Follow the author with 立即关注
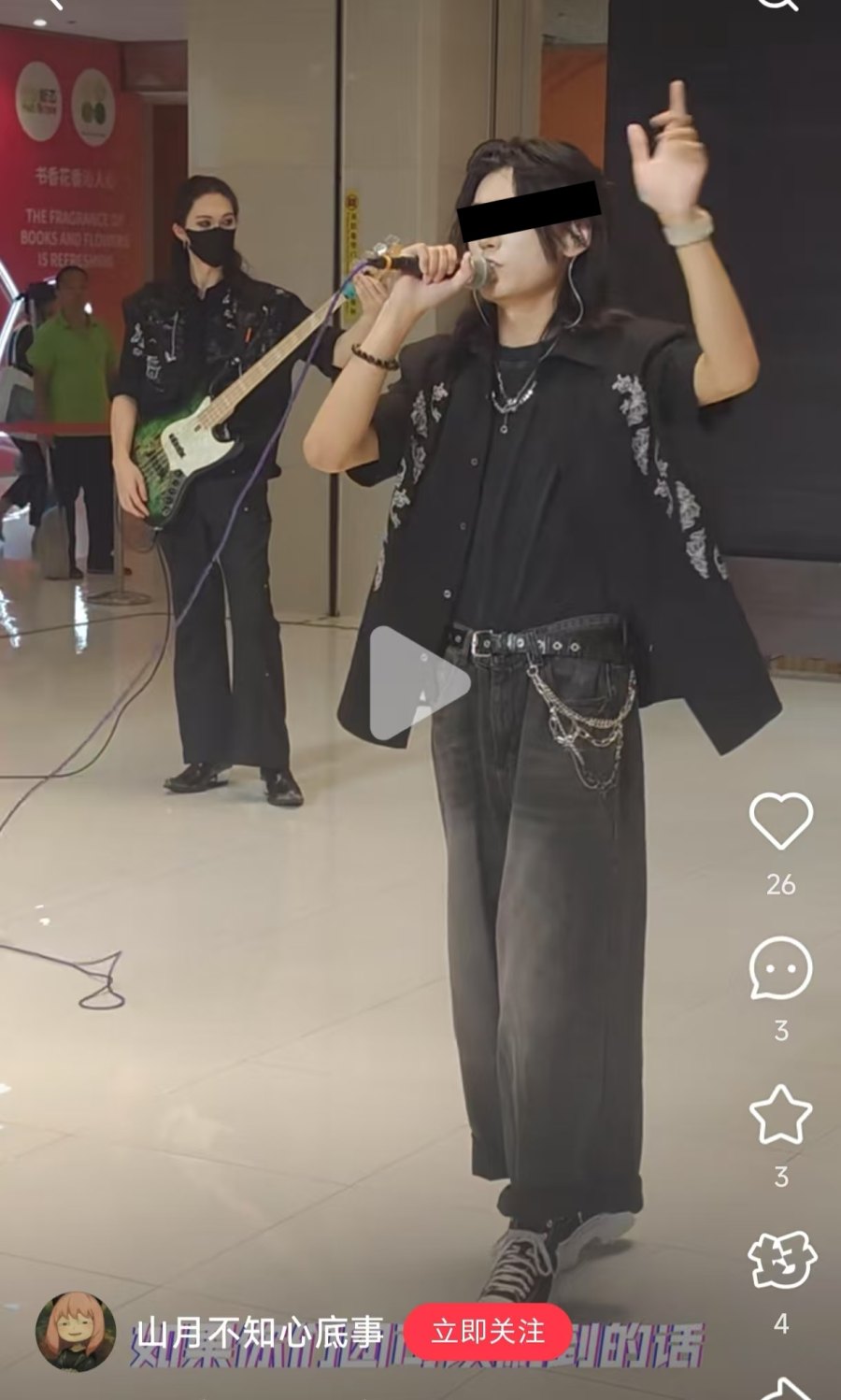Screen dimensions: 841x1400 tap(487, 1331)
